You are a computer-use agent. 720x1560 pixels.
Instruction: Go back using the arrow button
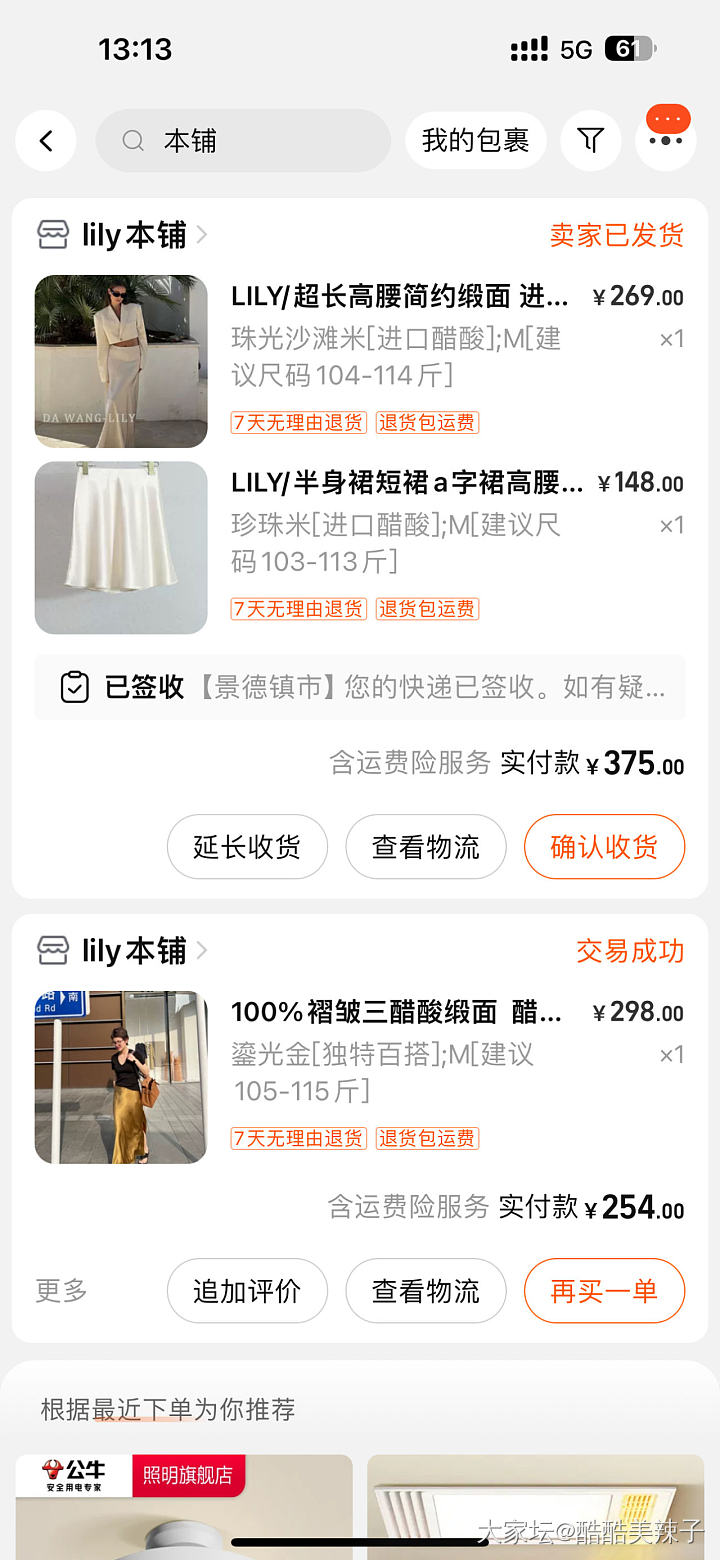pyautogui.click(x=46, y=141)
